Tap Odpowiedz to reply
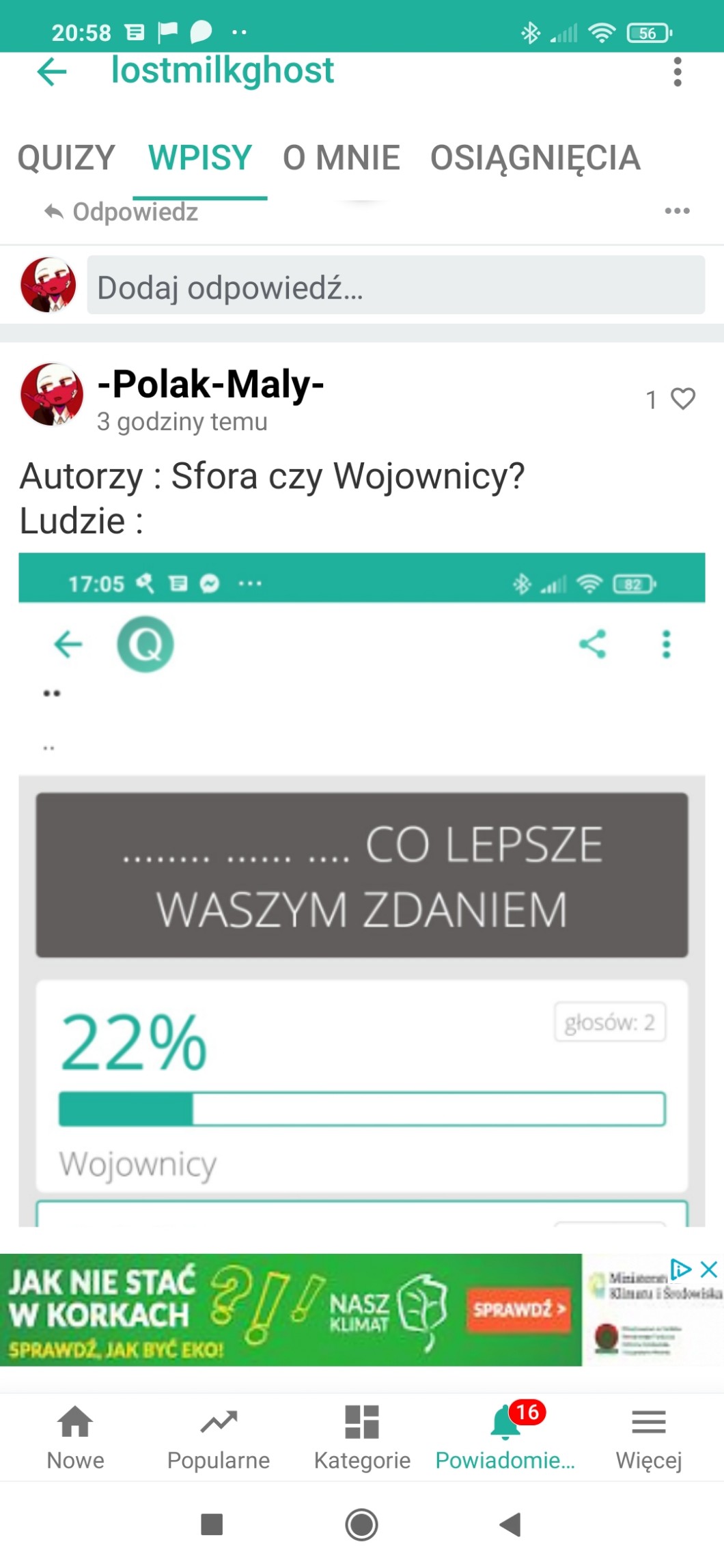This screenshot has height=1568, width=724. (x=121, y=212)
